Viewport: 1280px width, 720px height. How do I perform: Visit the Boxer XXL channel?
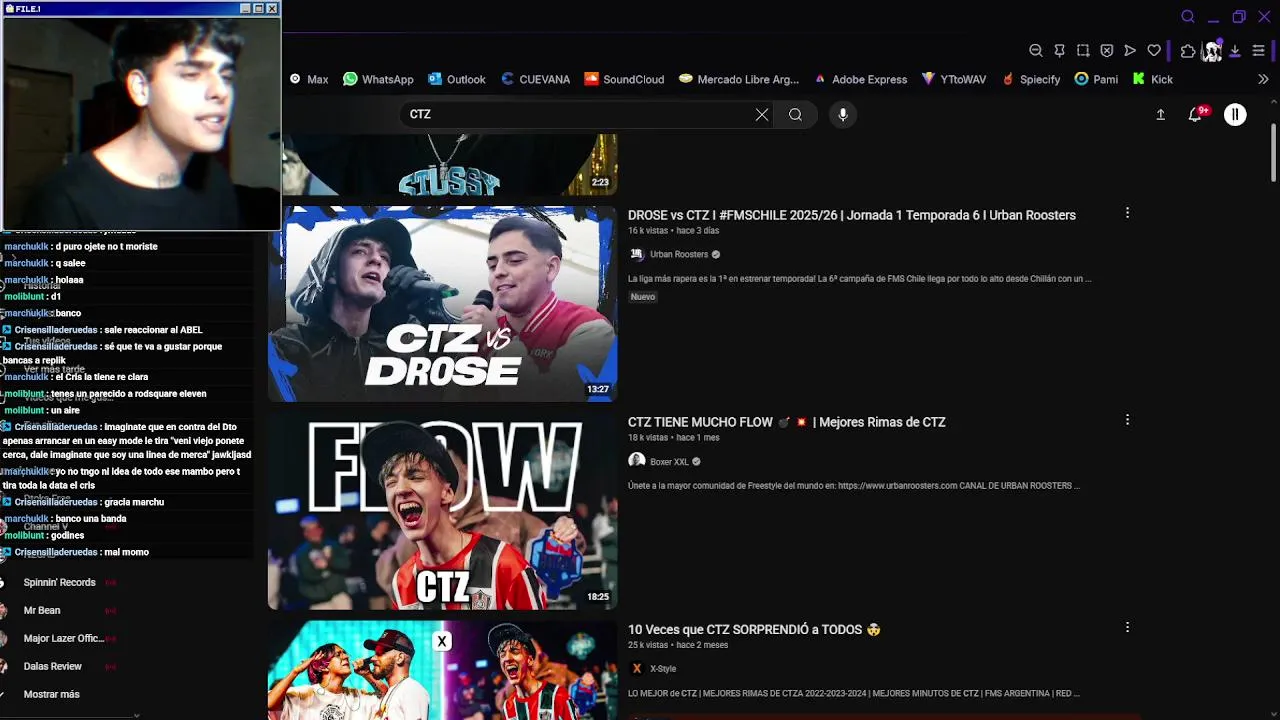(669, 461)
